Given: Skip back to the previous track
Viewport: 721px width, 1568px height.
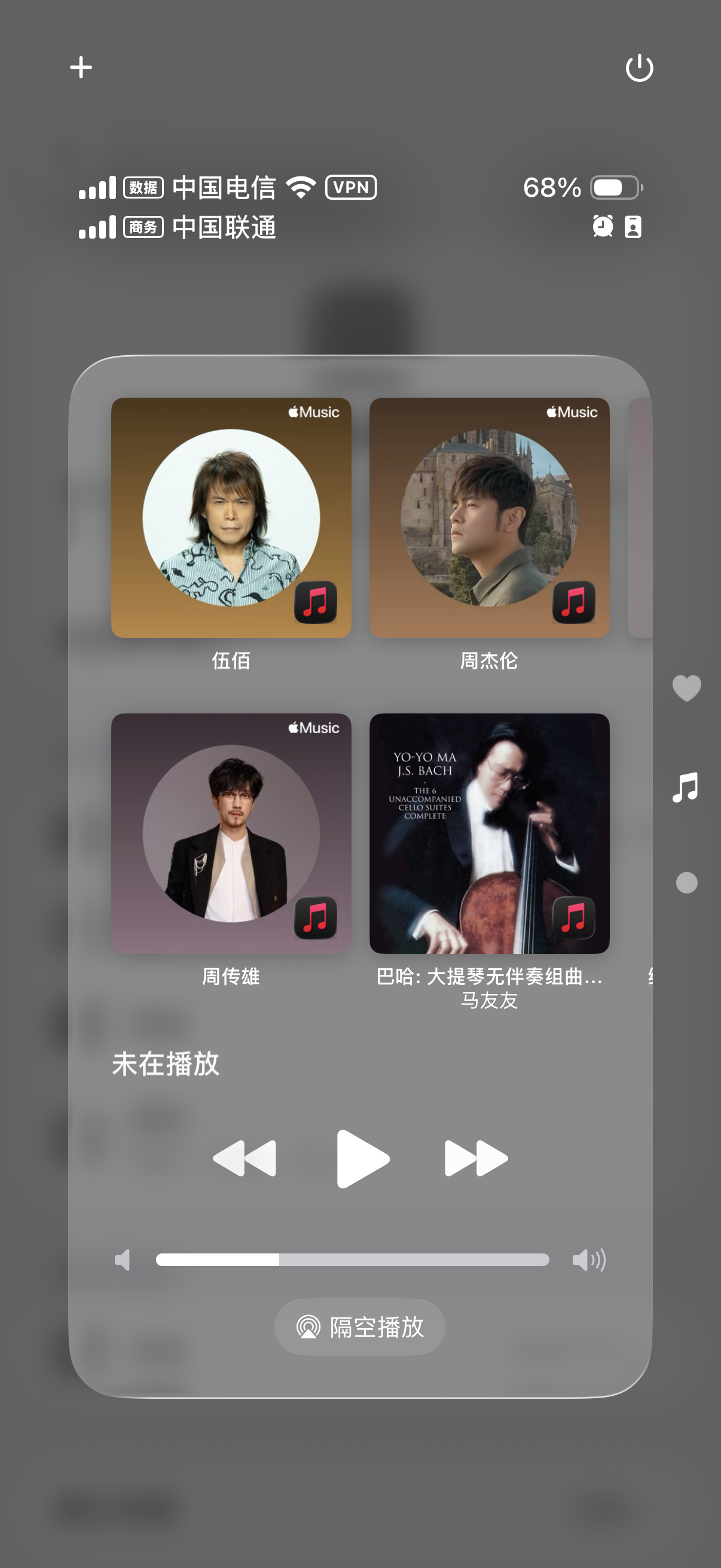Looking at the screenshot, I should (x=245, y=1158).
